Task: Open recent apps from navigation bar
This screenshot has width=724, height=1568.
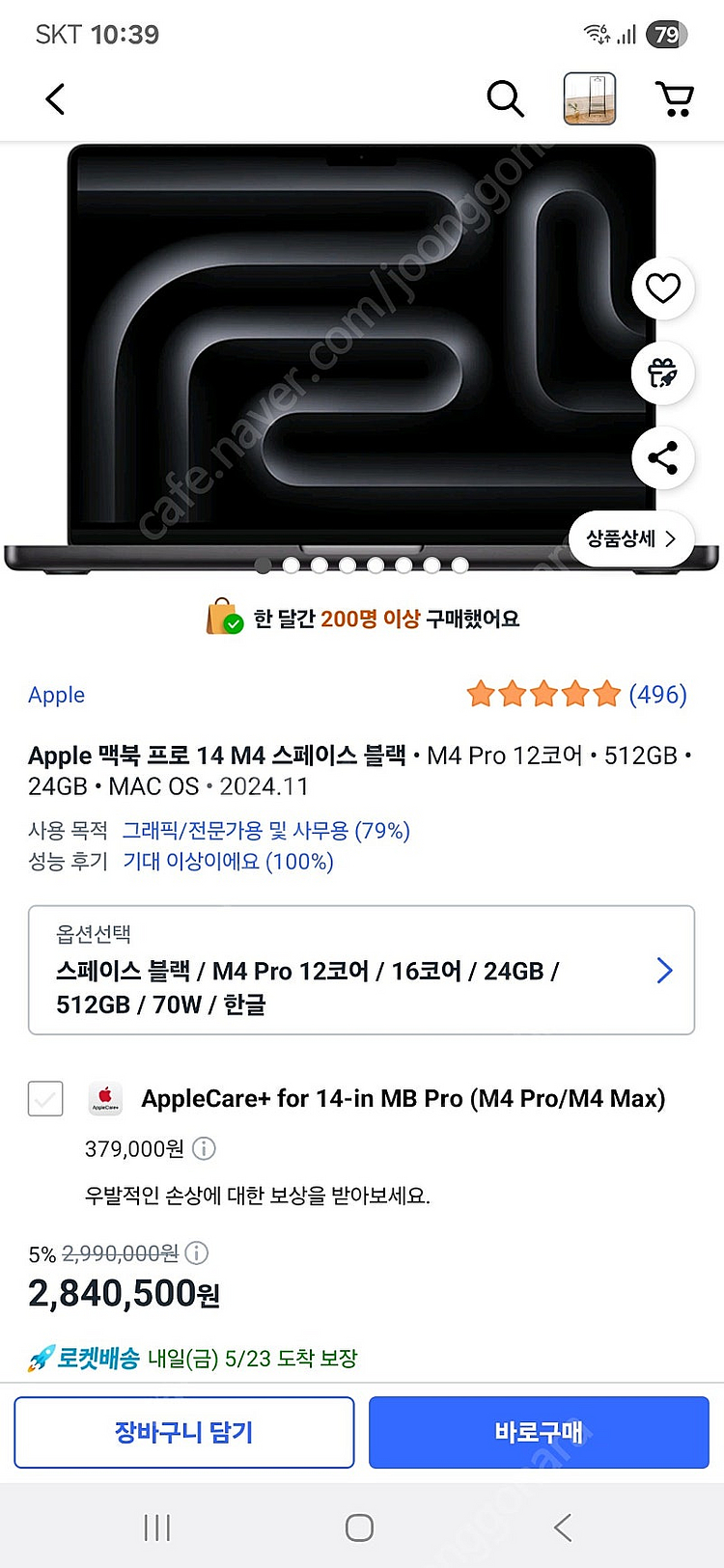Action: [156, 1527]
